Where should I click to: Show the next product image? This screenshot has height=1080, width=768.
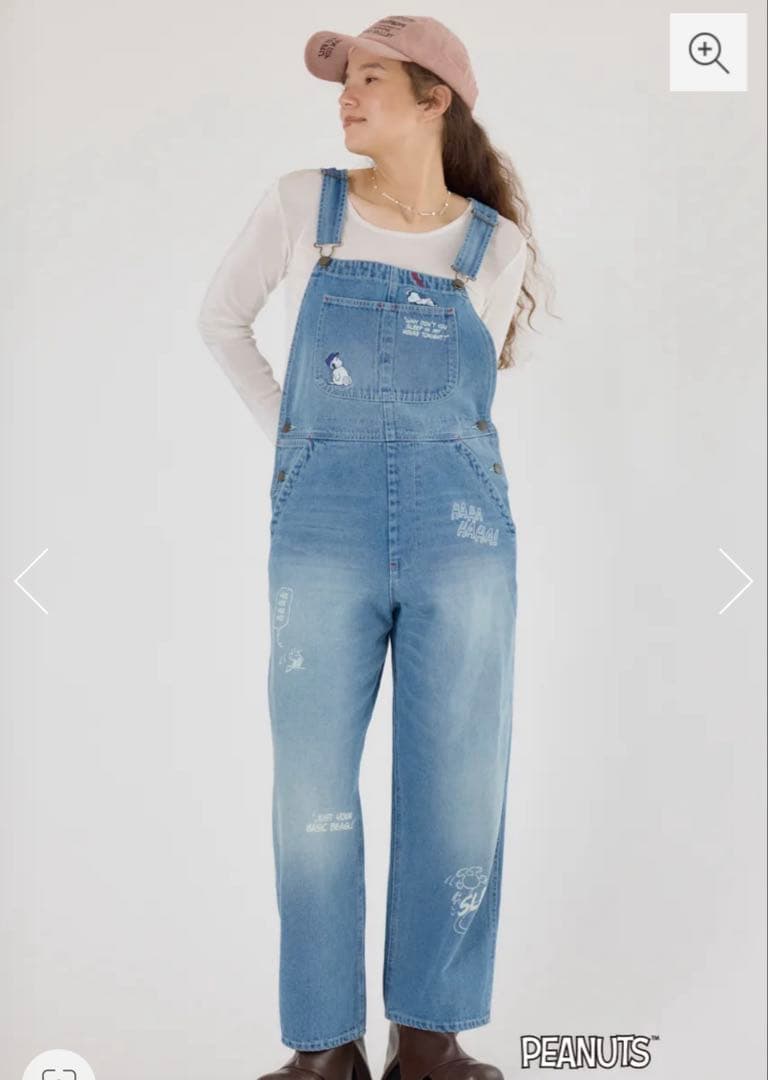click(735, 581)
